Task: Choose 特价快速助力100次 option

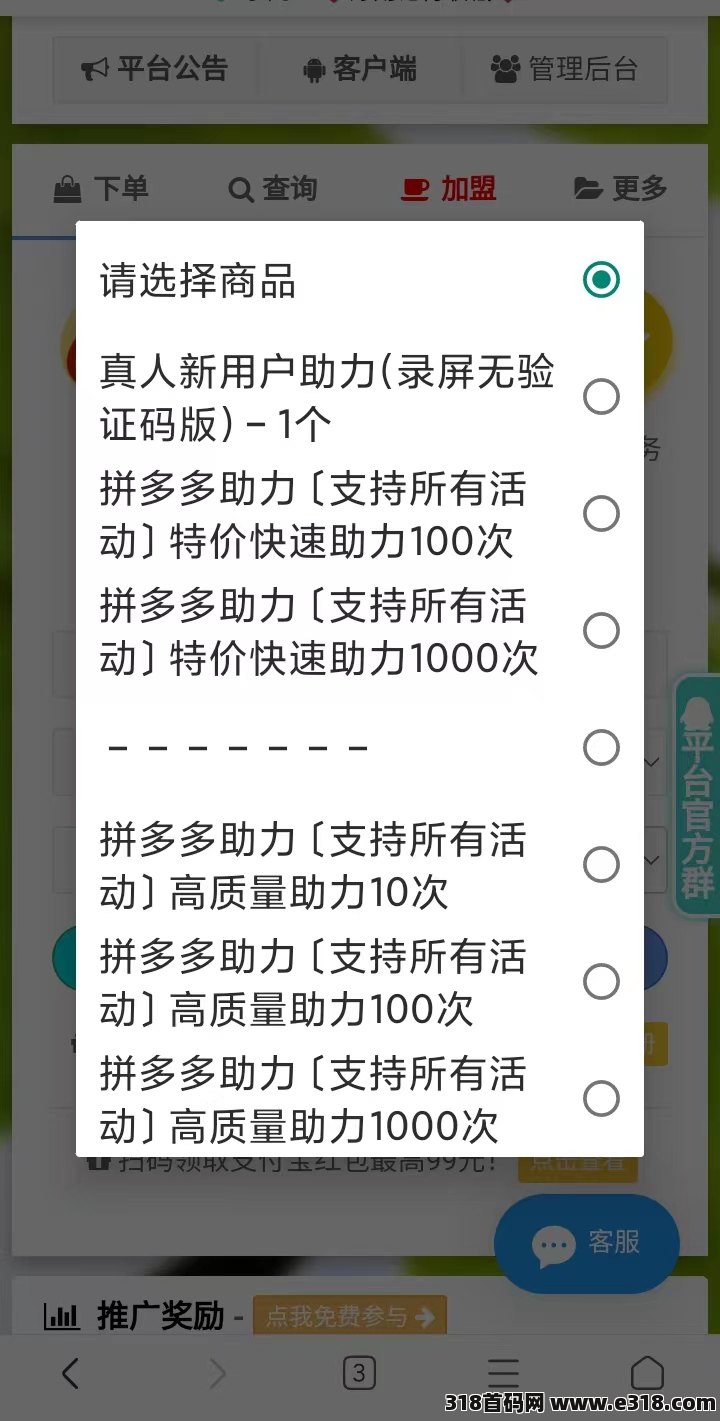Action: click(x=601, y=514)
